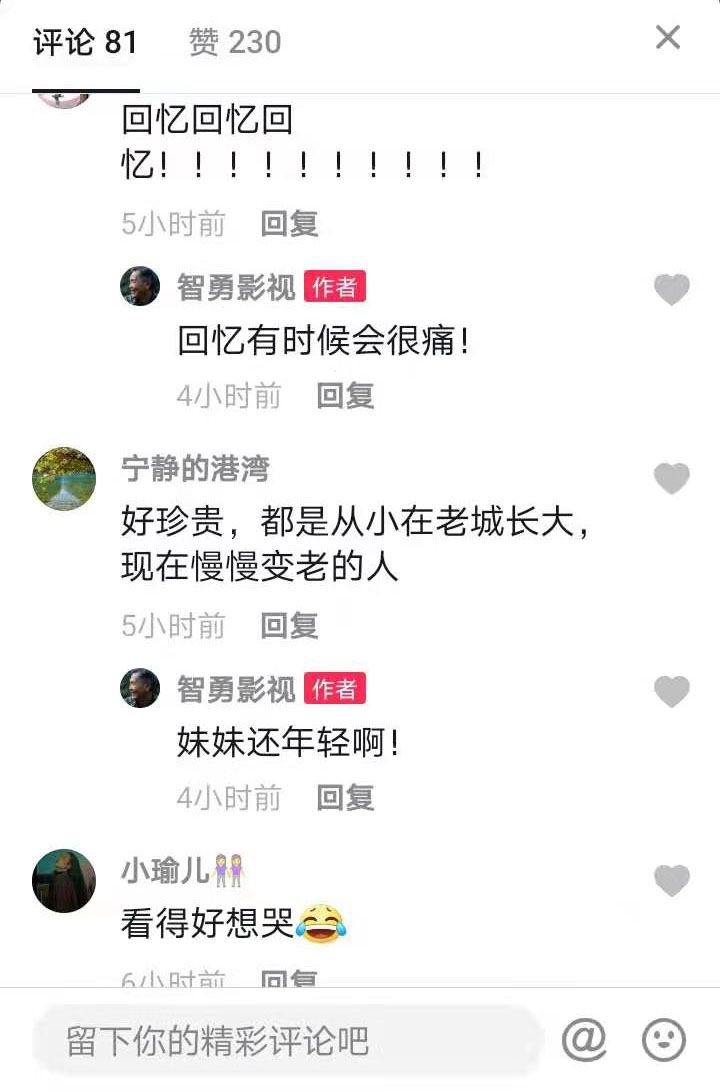Open 小瑜儿's profile avatar
Image resolution: width=720 pixels, height=1092 pixels.
tap(64, 881)
